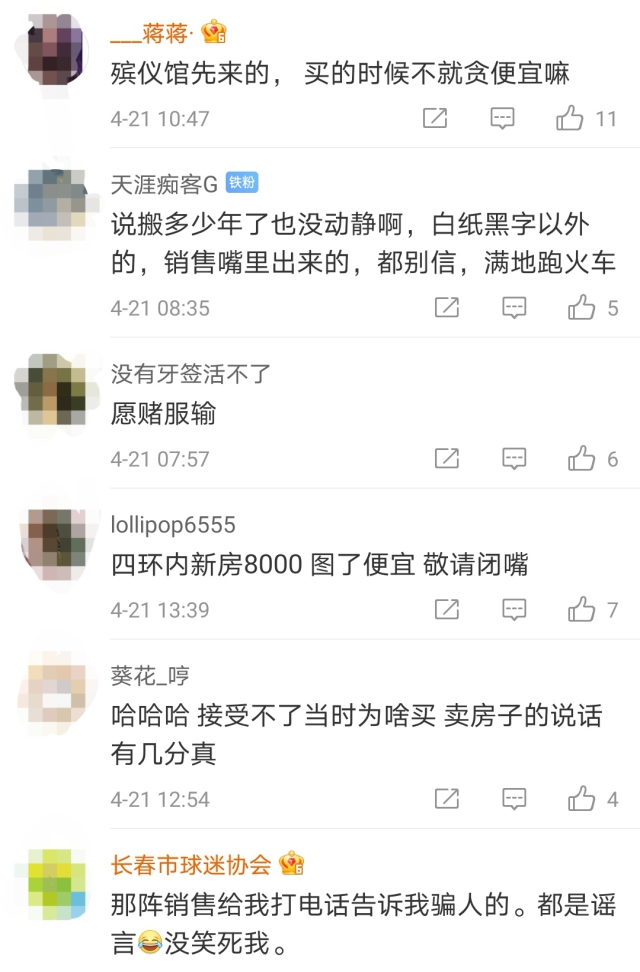Reply to lollipop6555's comment
Viewport: 640px width, 972px height.
coord(514,609)
